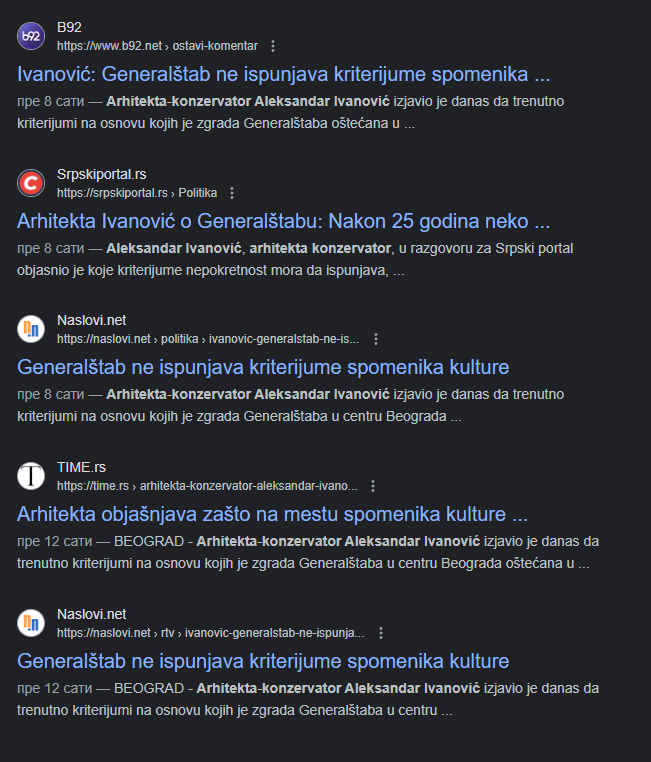651x762 pixels.
Task: Open Srpskiportal.rs article 'Arhitekta Ivanović o Generalštabu'
Action: click(284, 222)
